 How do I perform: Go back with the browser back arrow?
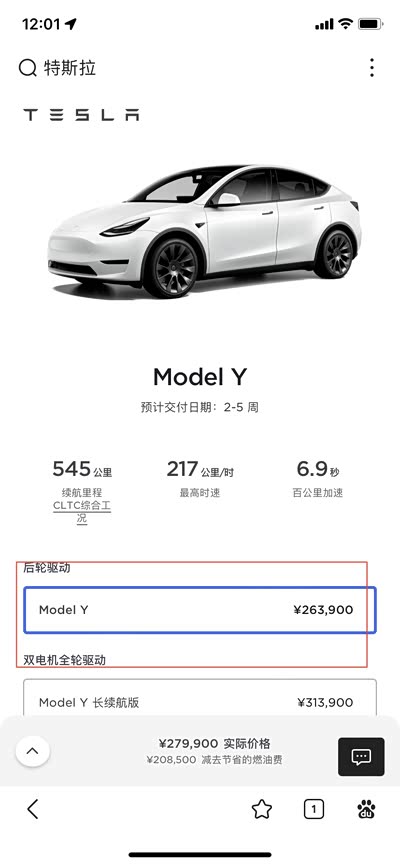(x=33, y=809)
